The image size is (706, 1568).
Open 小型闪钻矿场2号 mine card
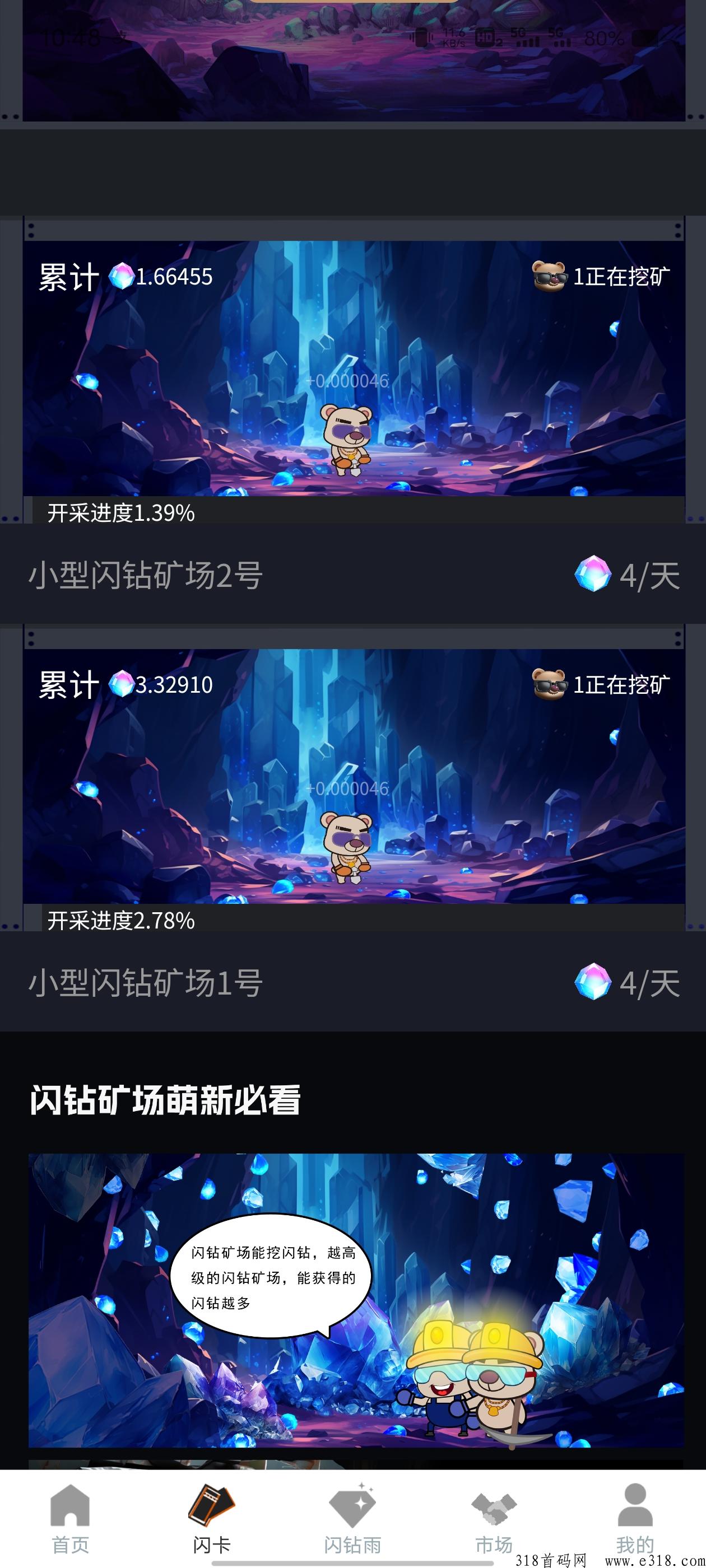point(352,419)
